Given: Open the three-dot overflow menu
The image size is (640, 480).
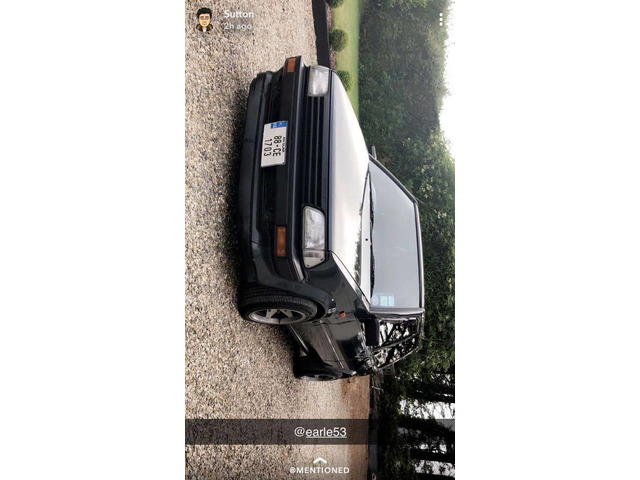Looking at the screenshot, I should pyautogui.click(x=439, y=19).
